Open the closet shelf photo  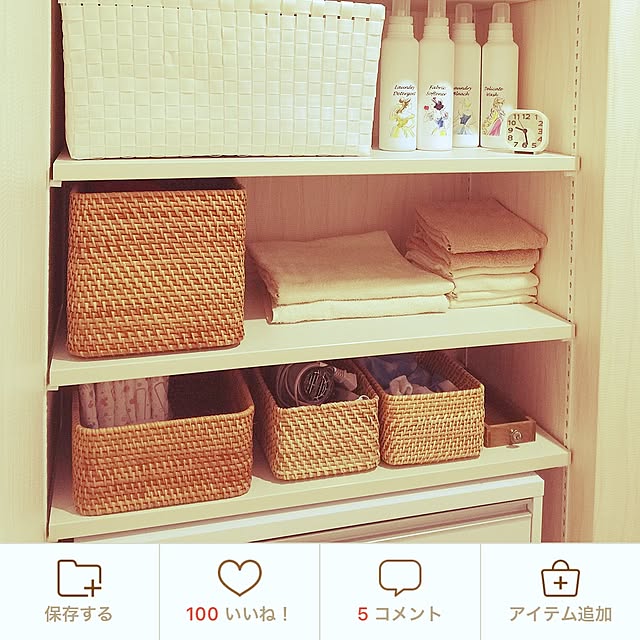(x=320, y=270)
